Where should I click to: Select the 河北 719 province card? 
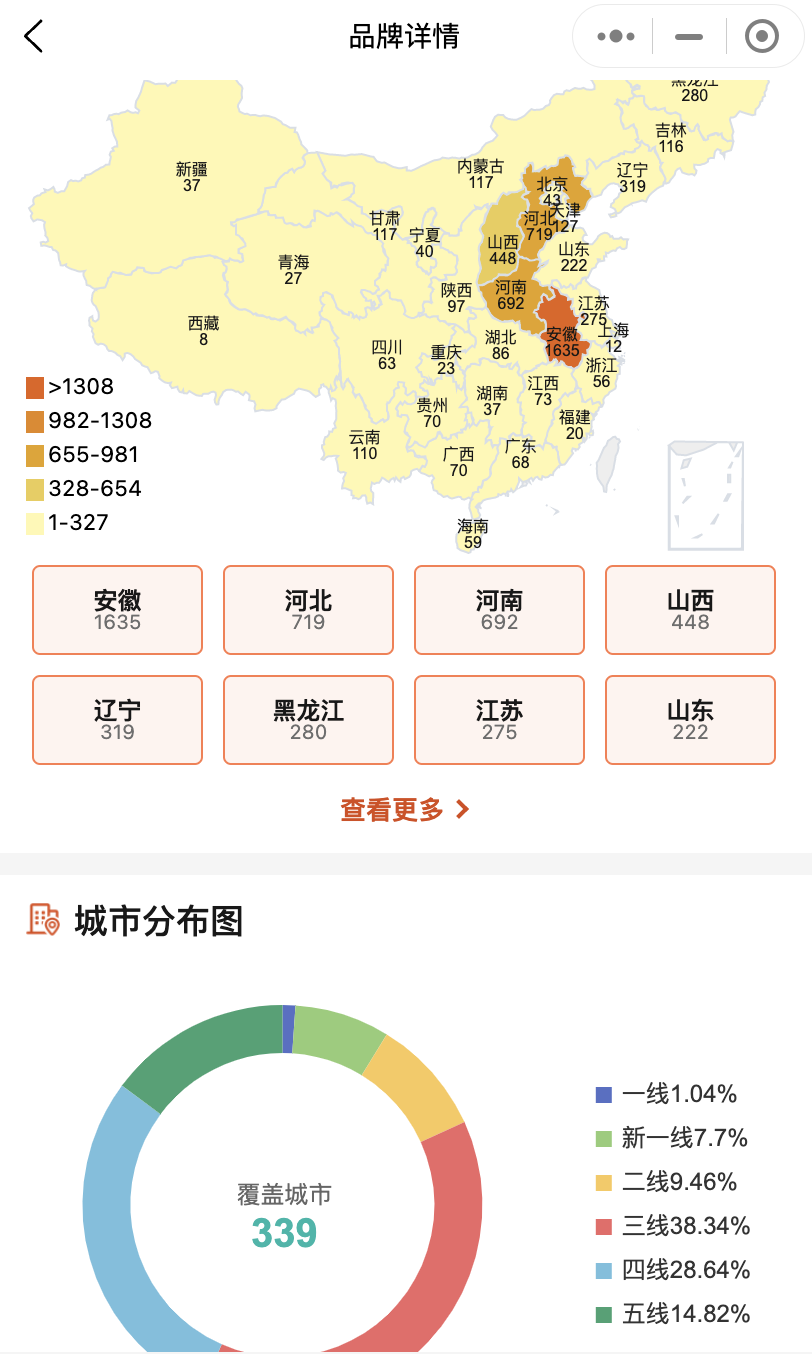click(x=308, y=610)
